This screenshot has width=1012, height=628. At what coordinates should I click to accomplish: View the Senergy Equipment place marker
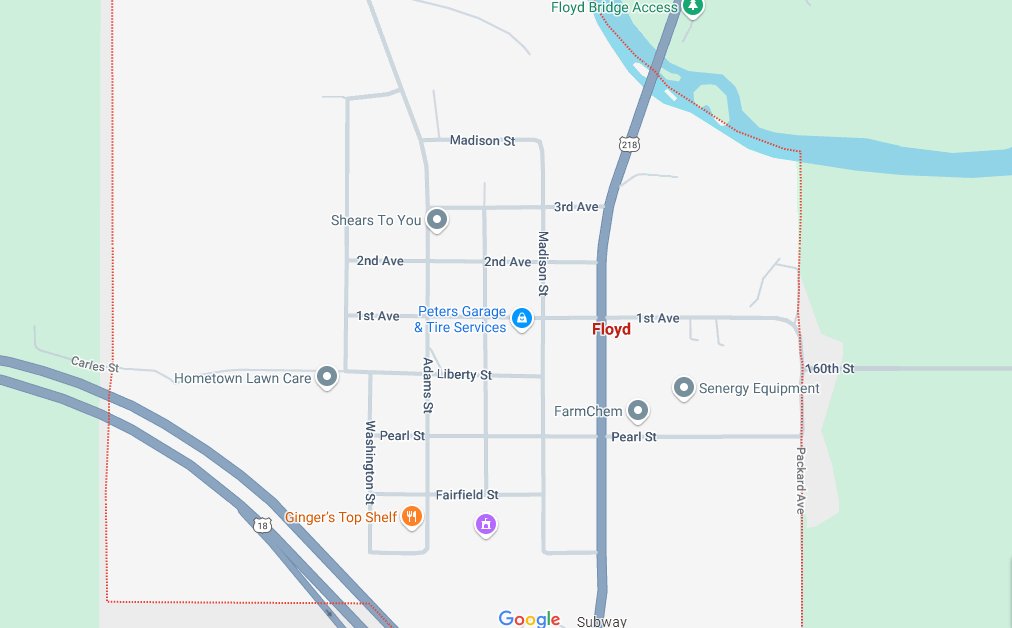[684, 387]
